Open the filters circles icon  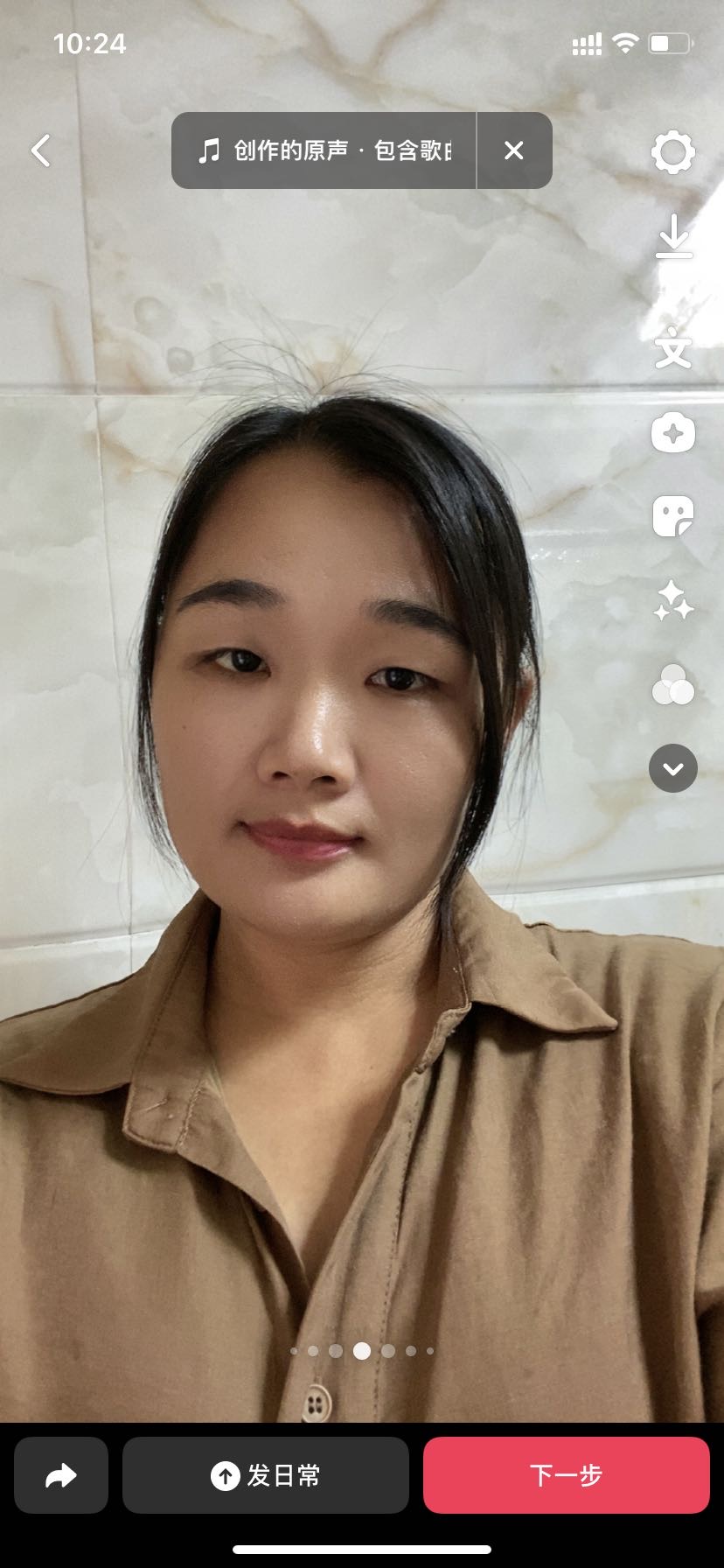673,684
